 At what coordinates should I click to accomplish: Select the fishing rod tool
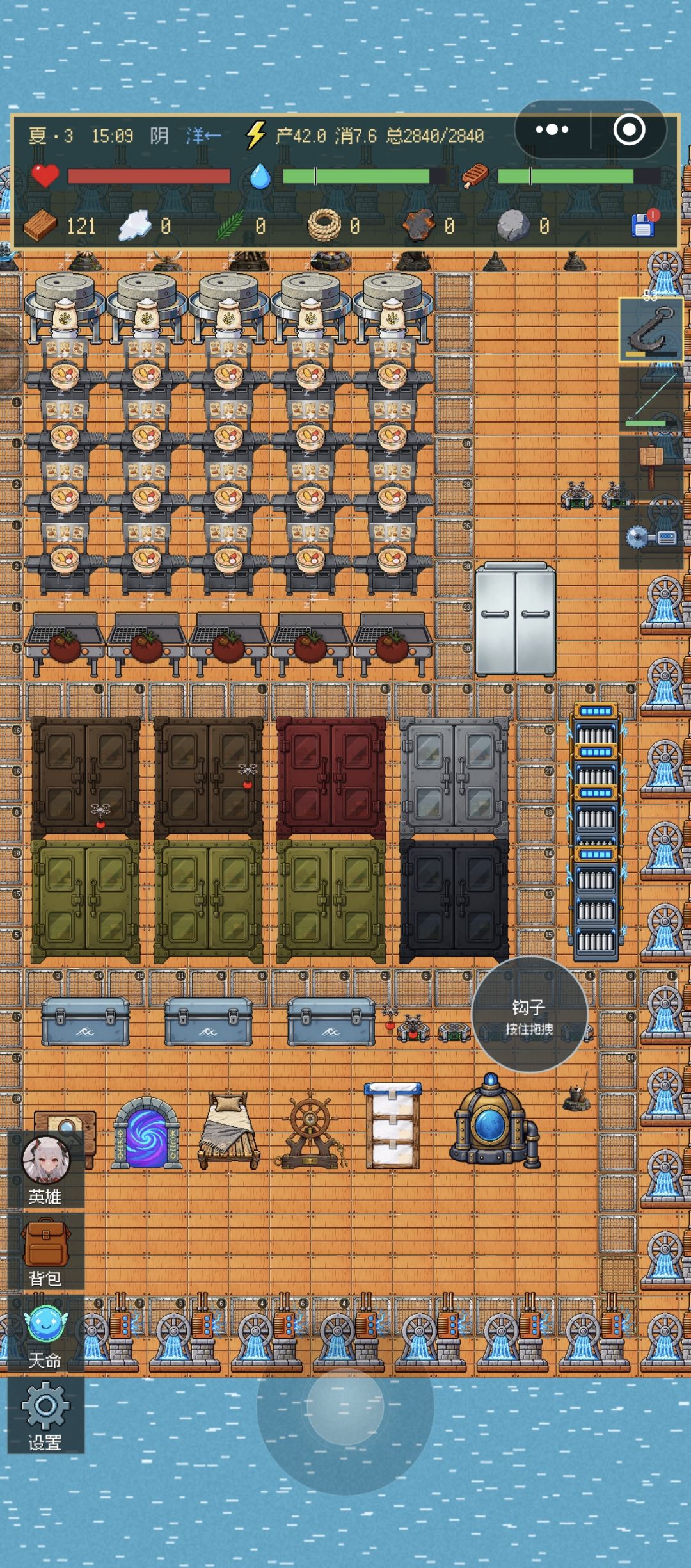tap(651, 399)
